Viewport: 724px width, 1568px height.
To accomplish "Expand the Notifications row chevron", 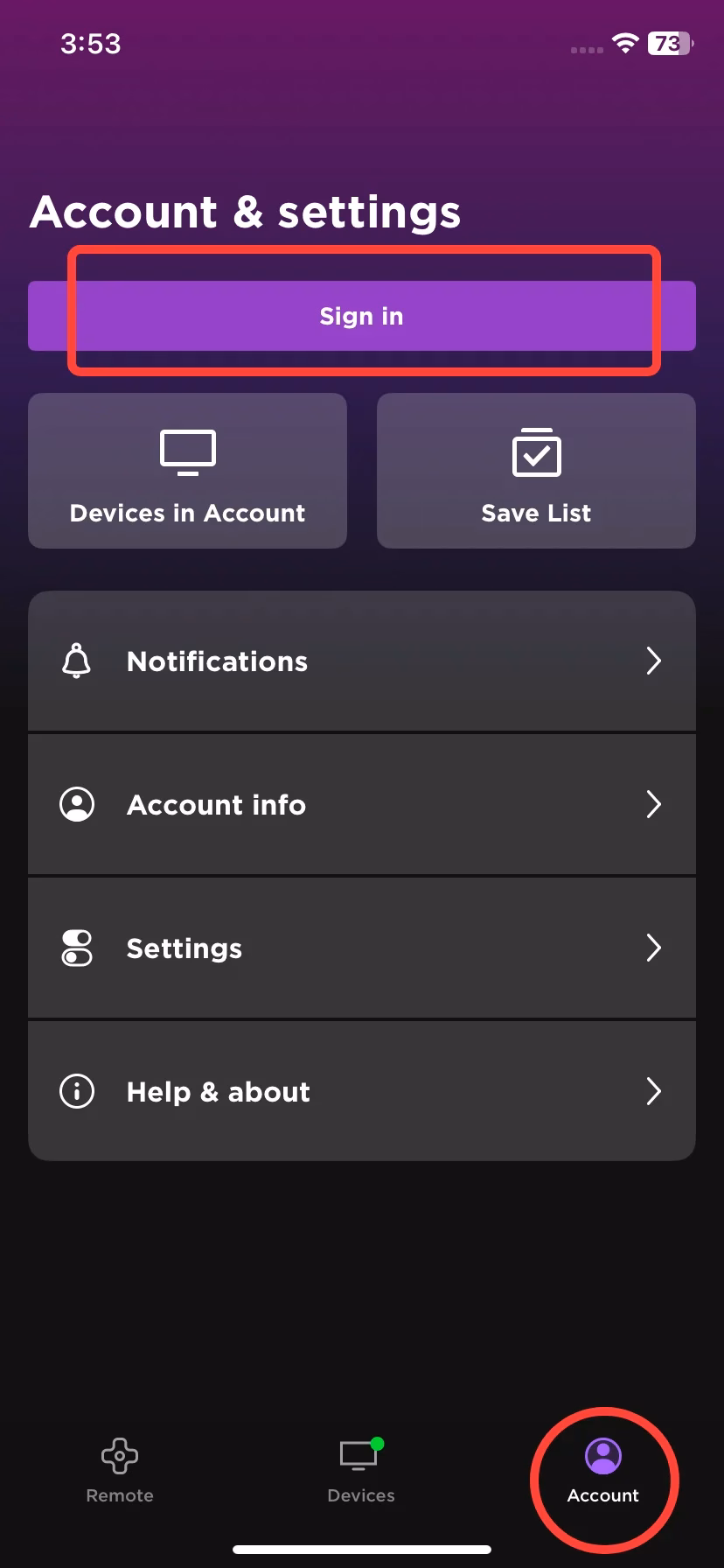I will (x=654, y=661).
